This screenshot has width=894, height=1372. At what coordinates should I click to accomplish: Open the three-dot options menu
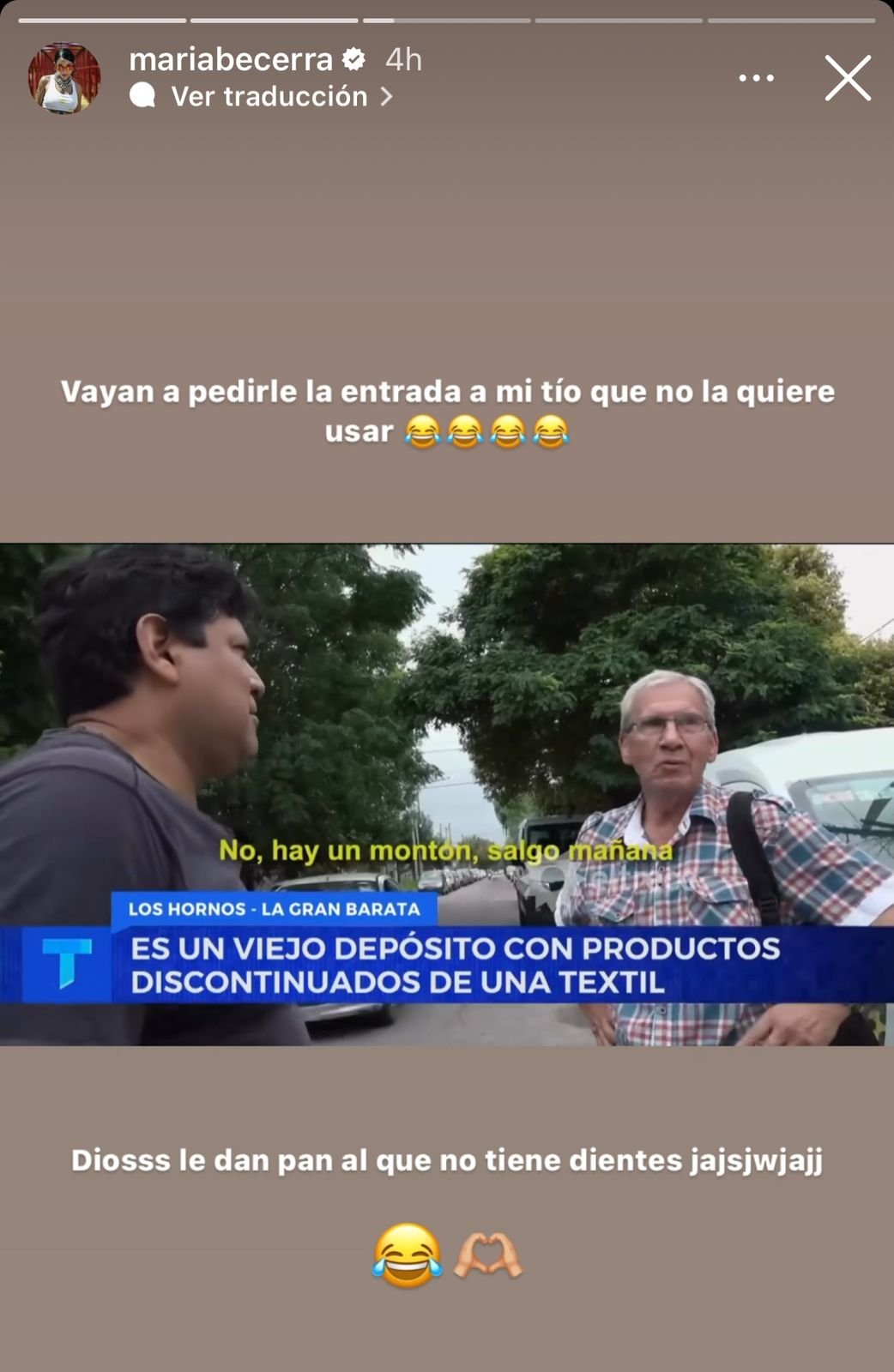click(756, 78)
